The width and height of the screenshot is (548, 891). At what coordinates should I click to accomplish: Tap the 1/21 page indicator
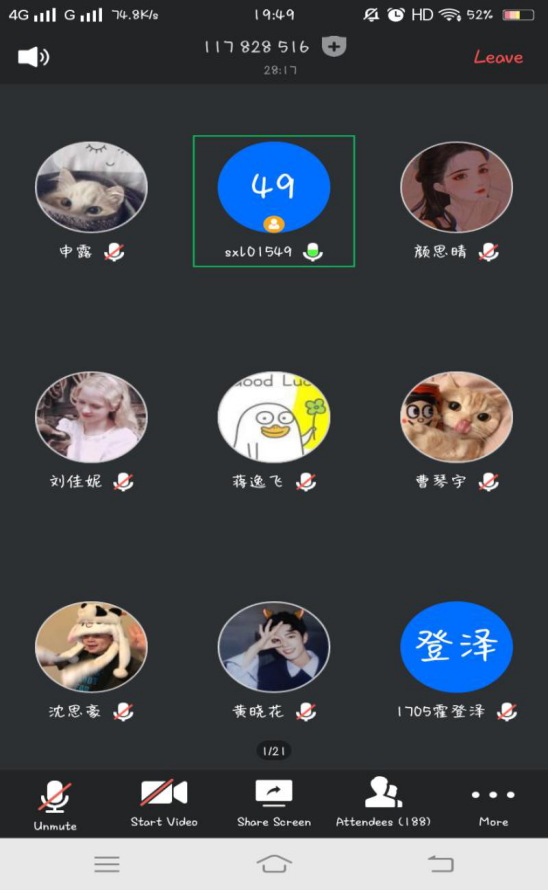[x=274, y=751]
